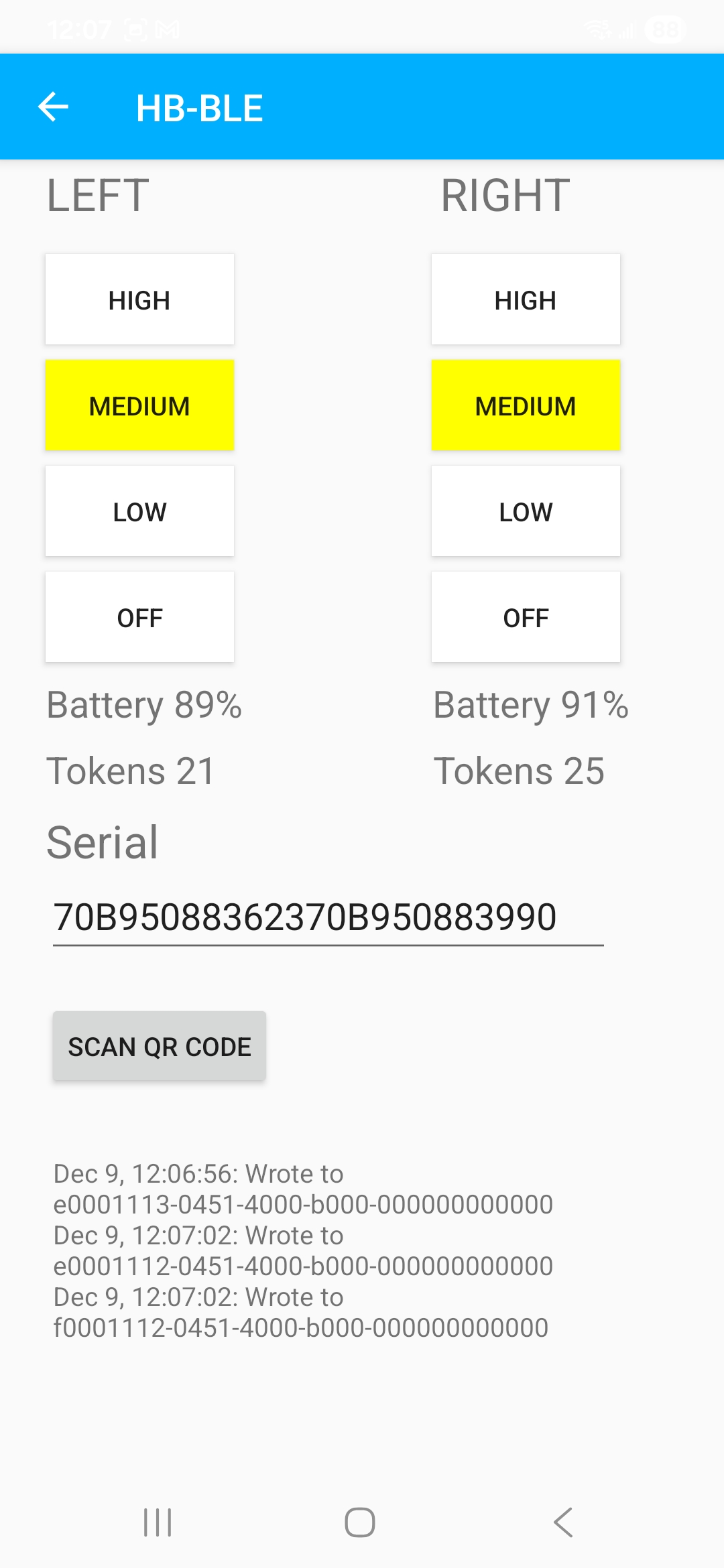Go back using the app bar arrow
The image size is (724, 1568).
54,107
